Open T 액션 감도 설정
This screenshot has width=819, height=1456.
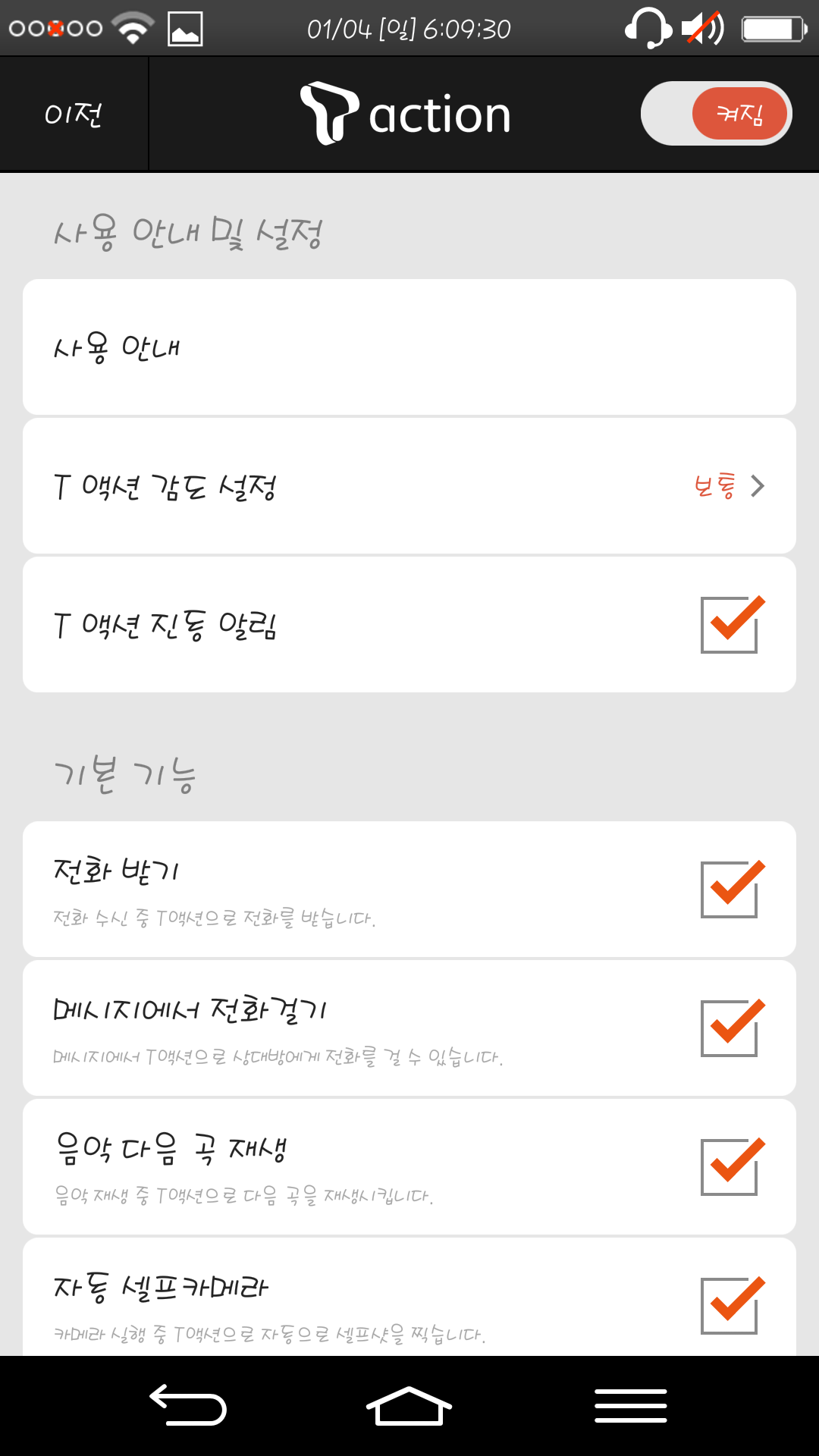click(x=409, y=486)
